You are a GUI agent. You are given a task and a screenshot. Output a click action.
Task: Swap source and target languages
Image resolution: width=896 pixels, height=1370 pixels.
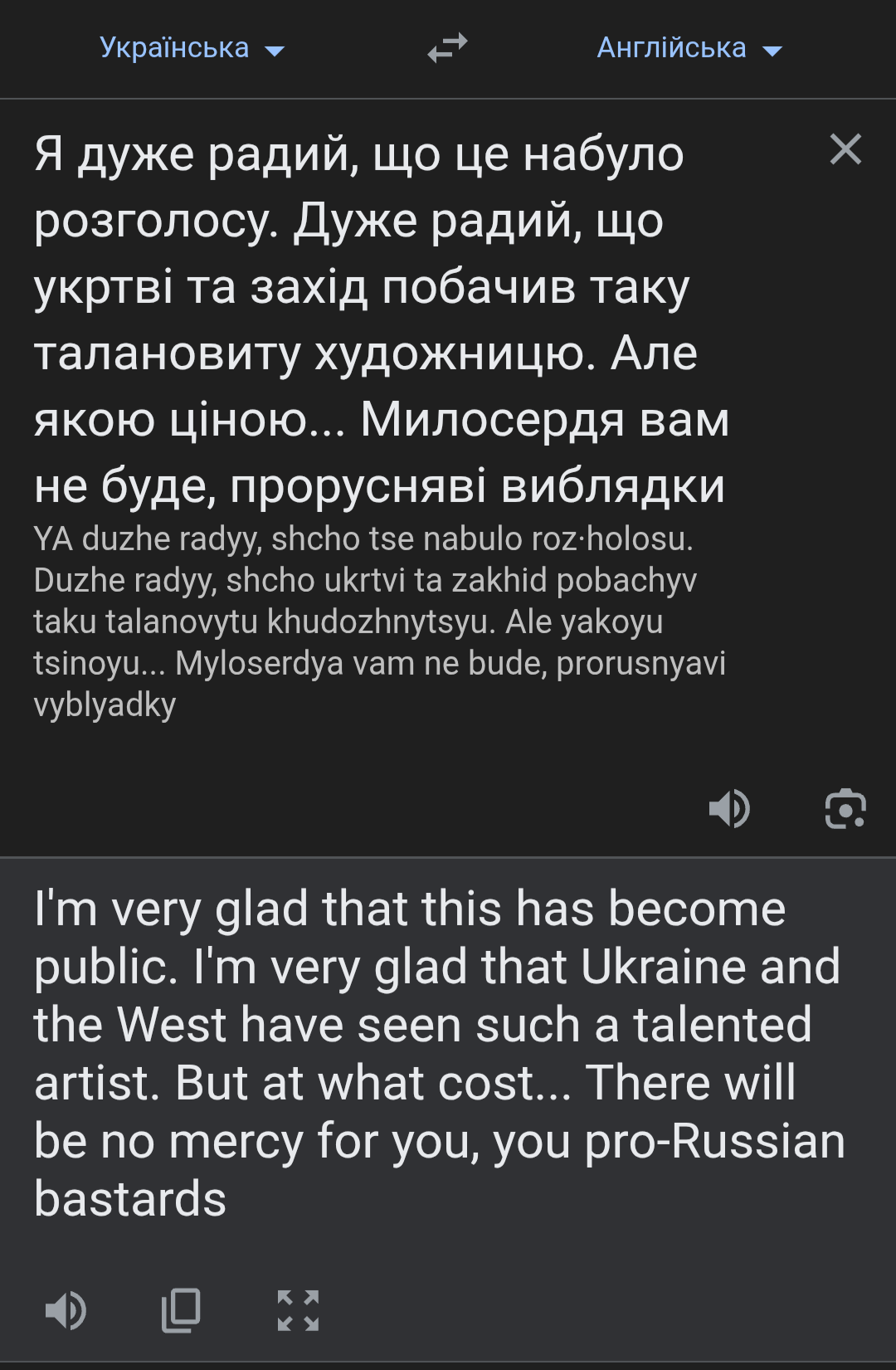coord(447,48)
